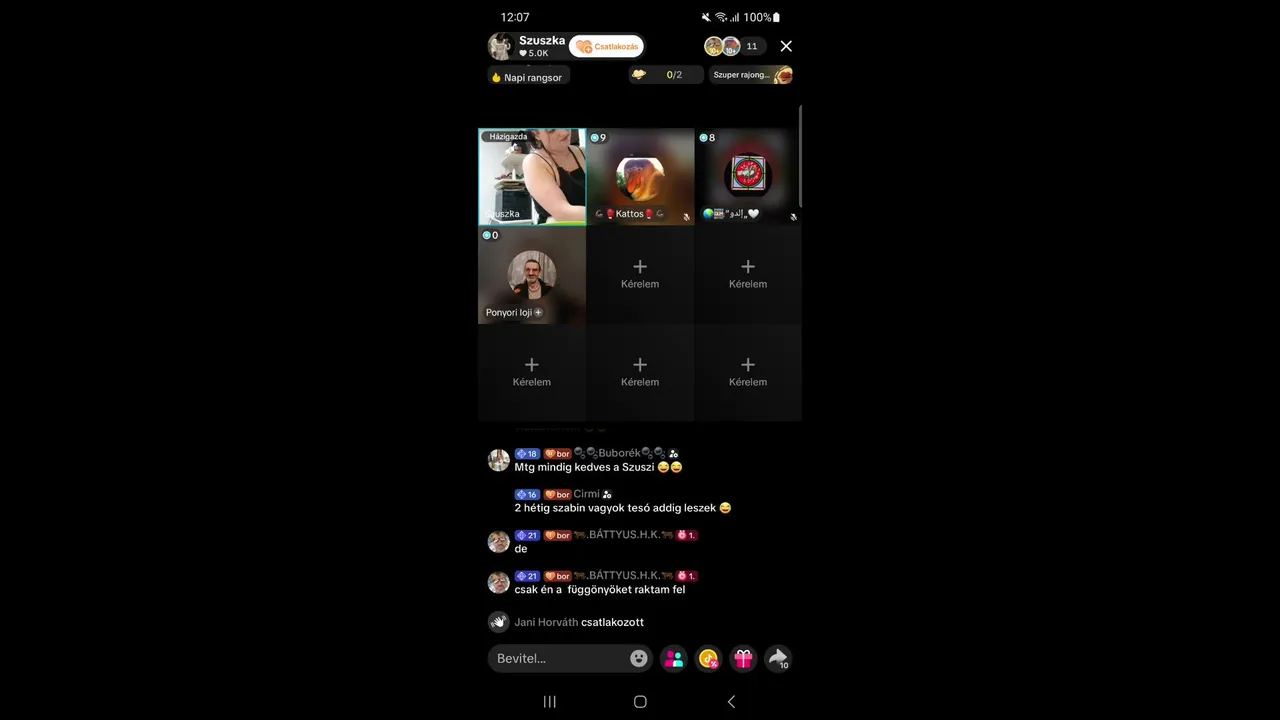This screenshot has width=1280, height=720.
Task: Select Kattos guest tile
Action: point(640,177)
